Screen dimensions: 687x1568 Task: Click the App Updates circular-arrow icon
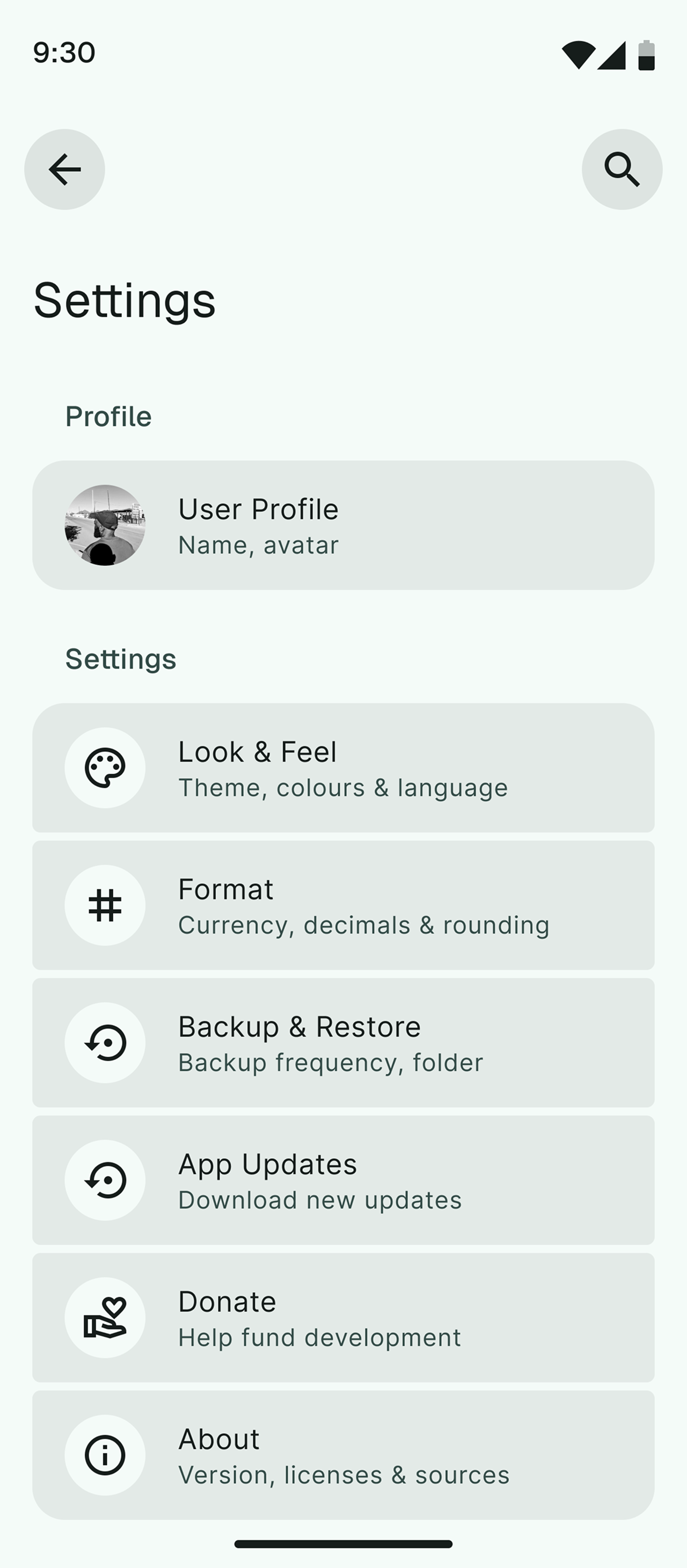tap(105, 1181)
